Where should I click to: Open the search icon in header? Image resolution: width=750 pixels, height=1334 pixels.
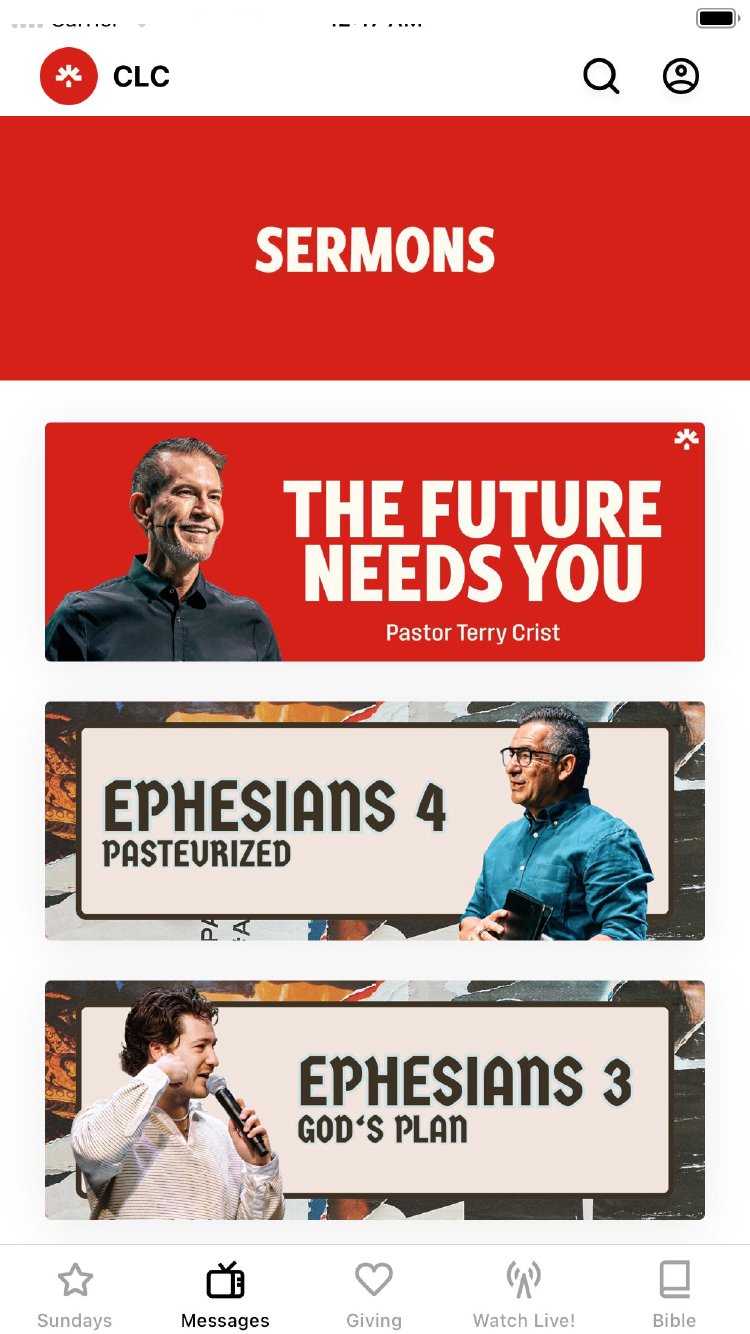coord(601,76)
